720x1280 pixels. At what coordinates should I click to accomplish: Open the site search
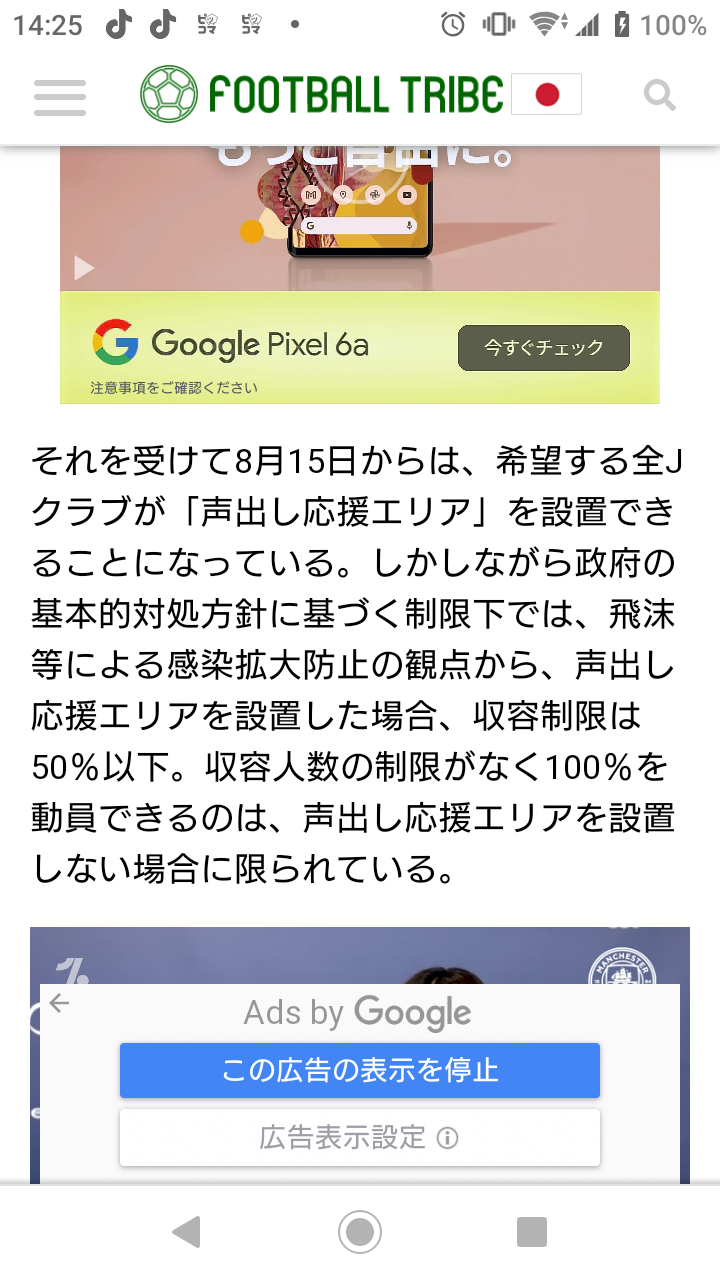click(x=660, y=96)
